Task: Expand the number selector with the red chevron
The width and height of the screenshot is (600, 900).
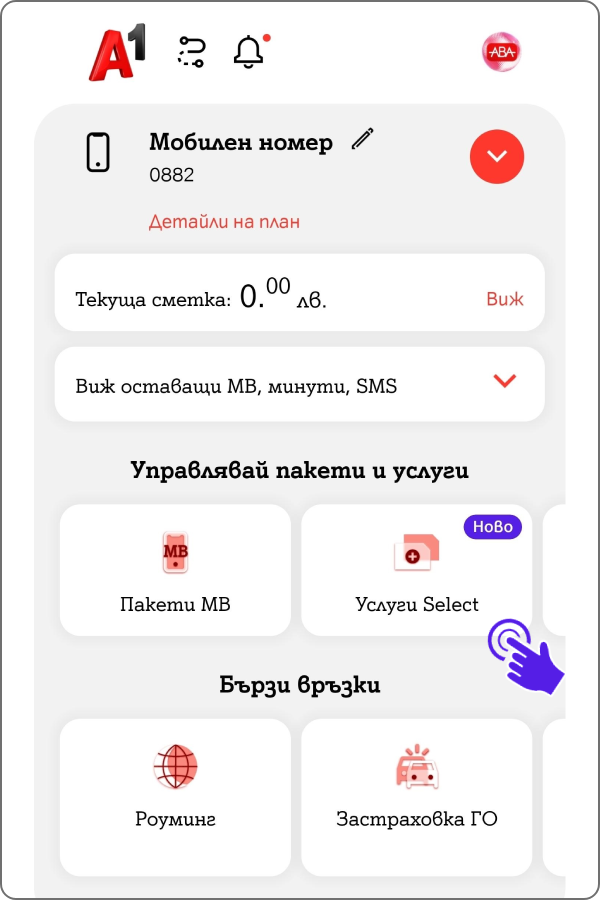Action: point(497,156)
